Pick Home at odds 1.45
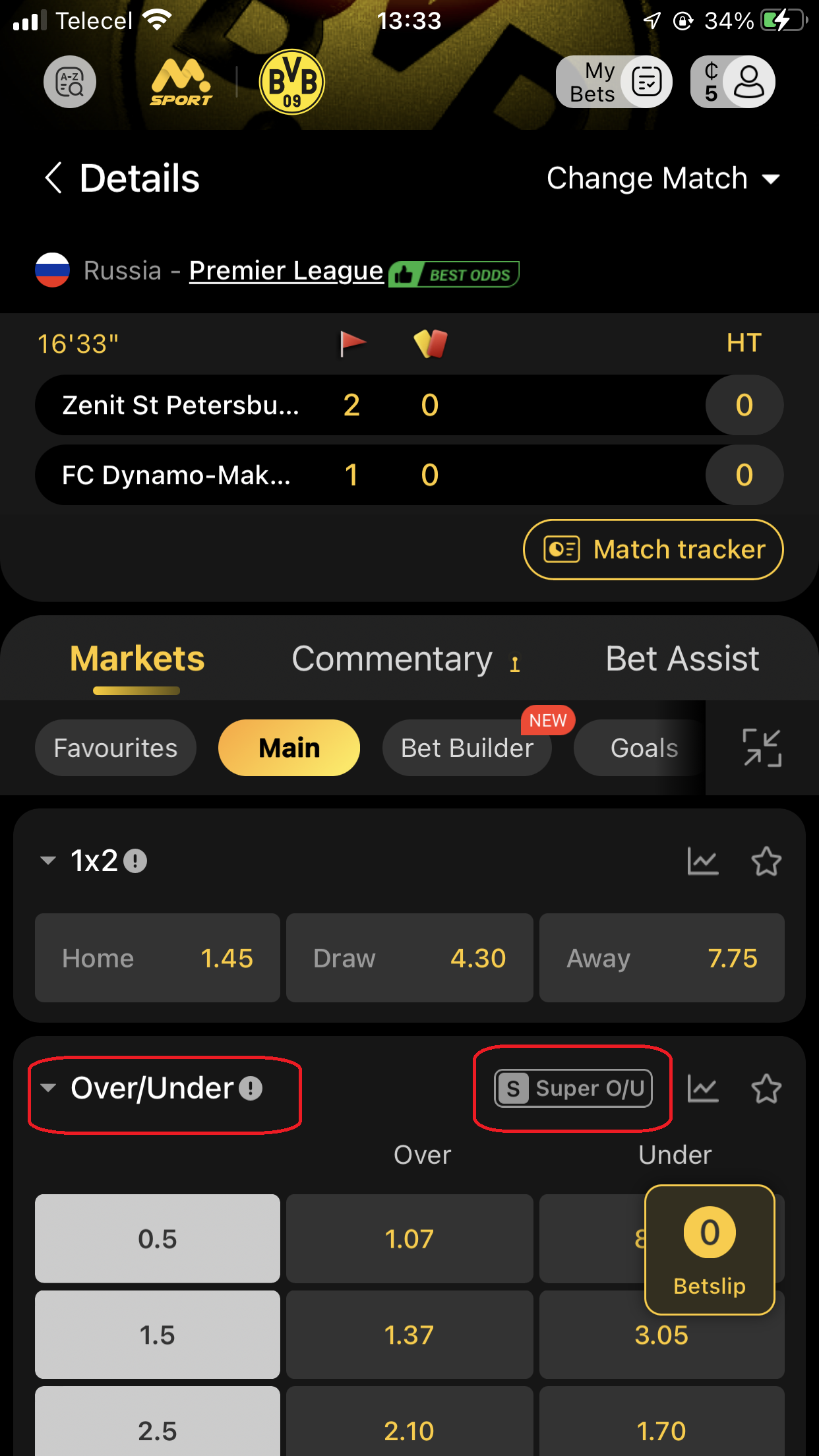 pos(158,958)
